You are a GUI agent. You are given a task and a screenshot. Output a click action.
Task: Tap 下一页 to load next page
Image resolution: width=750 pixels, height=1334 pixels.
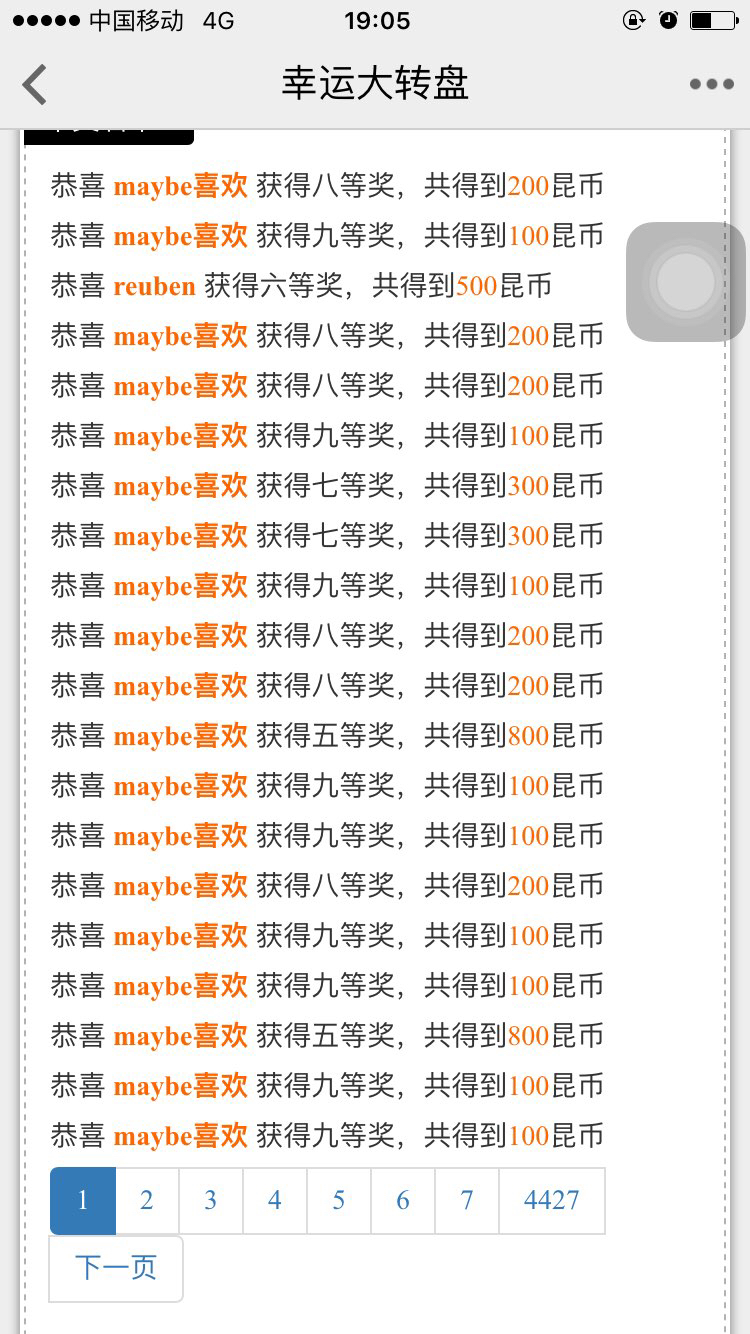tap(116, 1268)
